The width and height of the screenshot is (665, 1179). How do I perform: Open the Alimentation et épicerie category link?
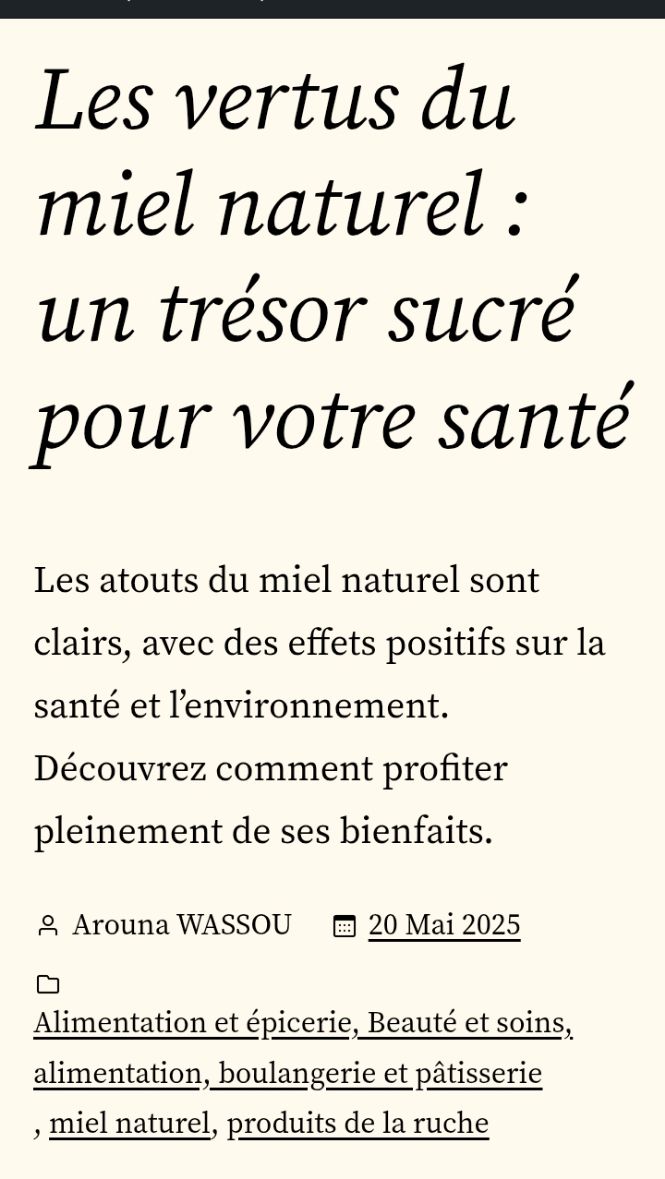[x=193, y=1023]
